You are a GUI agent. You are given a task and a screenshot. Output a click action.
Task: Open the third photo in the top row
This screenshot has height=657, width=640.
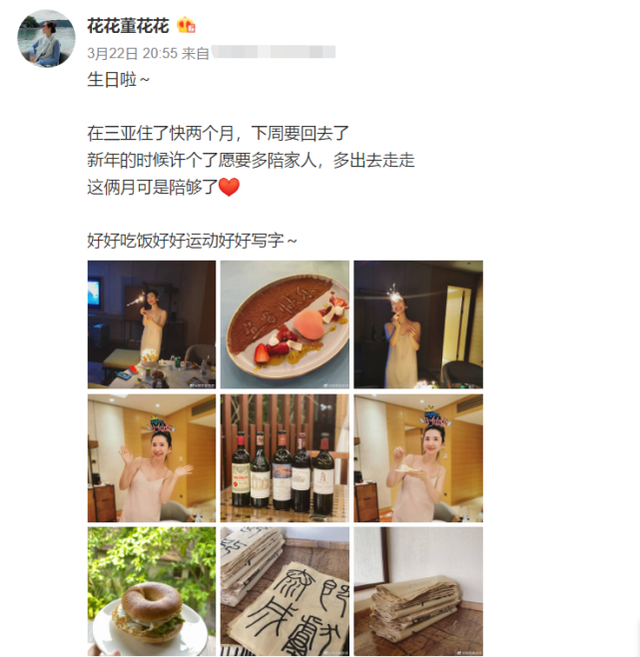[418, 324]
